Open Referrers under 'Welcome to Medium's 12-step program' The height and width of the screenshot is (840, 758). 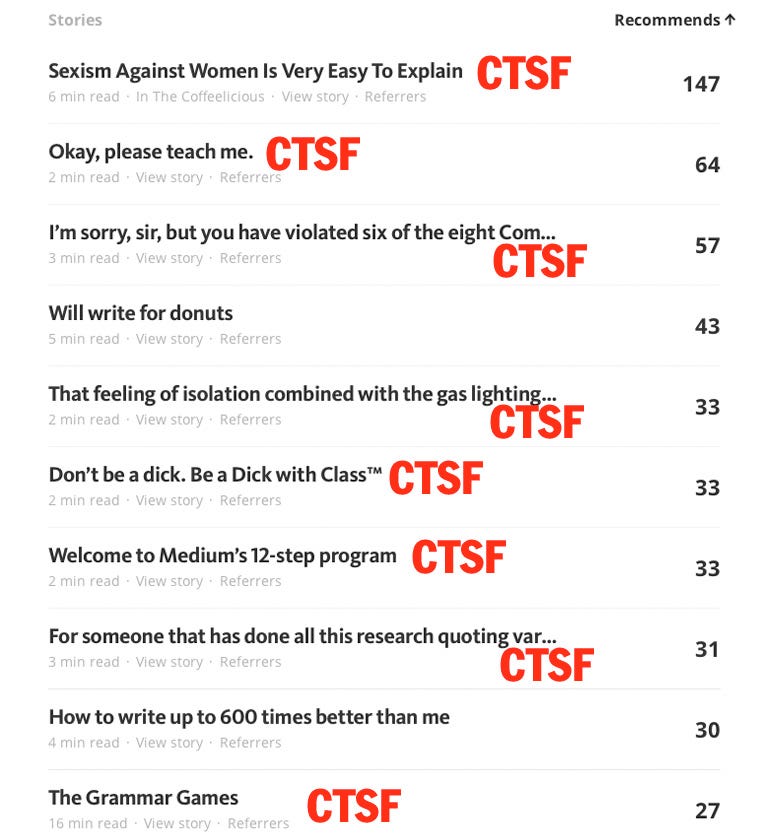[x=250, y=582]
